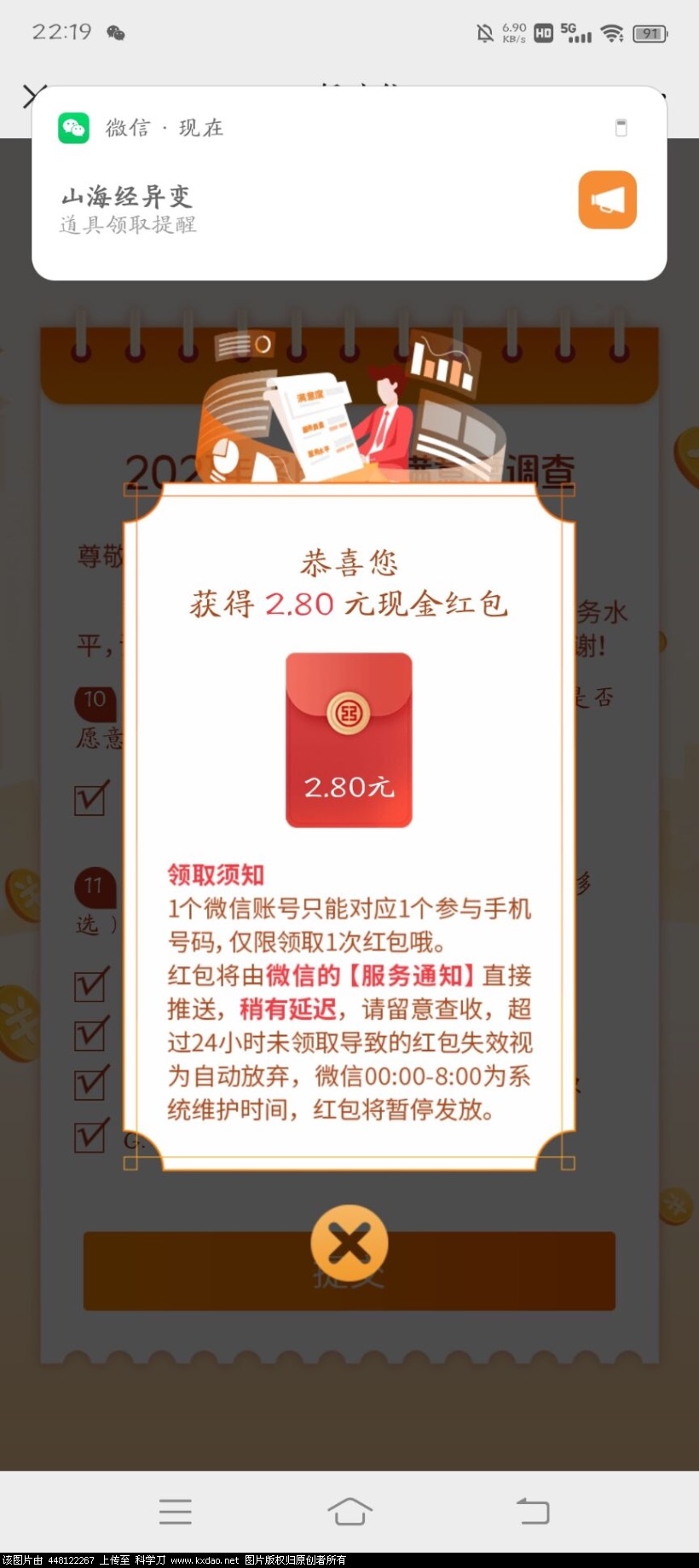Close the red packet popup
699x1568 pixels.
click(349, 1243)
